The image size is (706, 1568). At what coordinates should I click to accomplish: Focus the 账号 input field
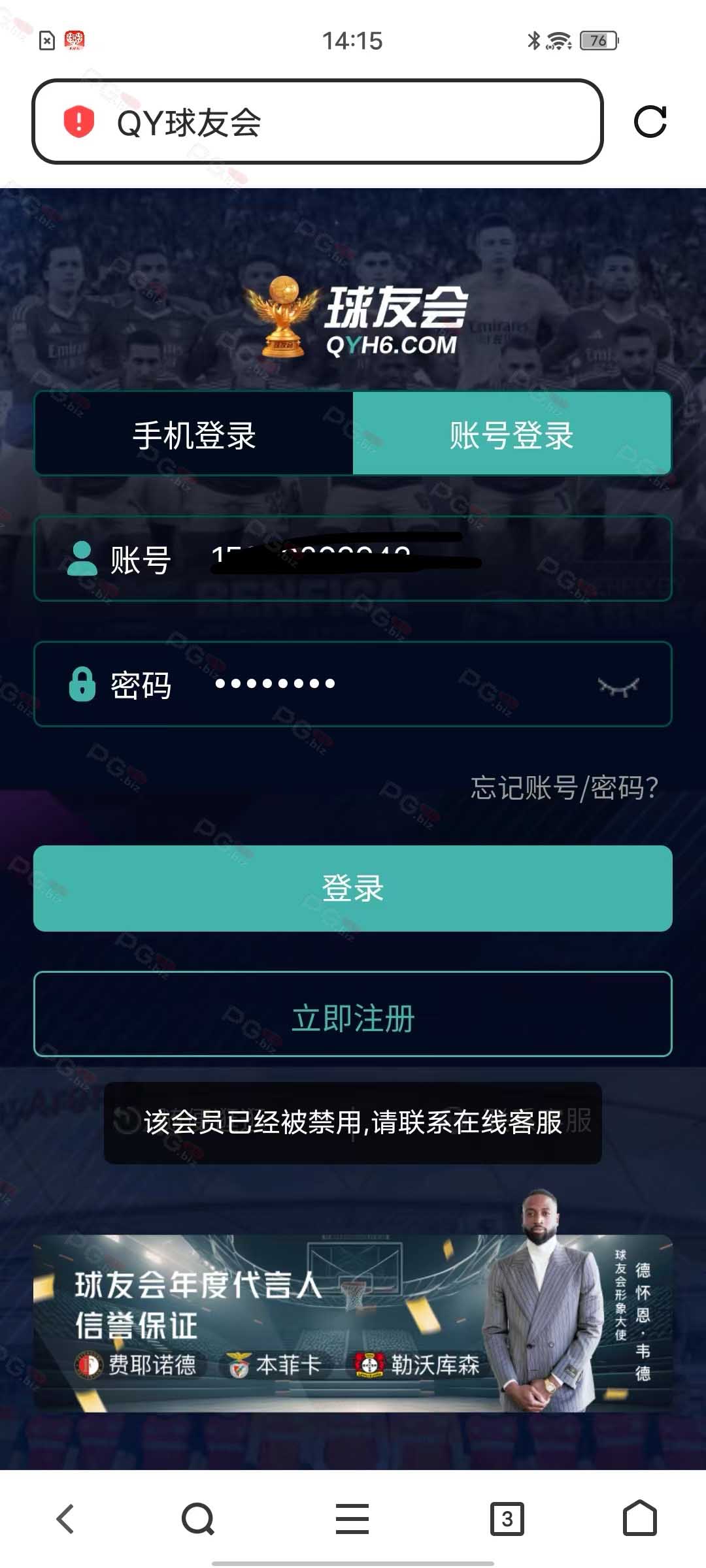pos(353,559)
